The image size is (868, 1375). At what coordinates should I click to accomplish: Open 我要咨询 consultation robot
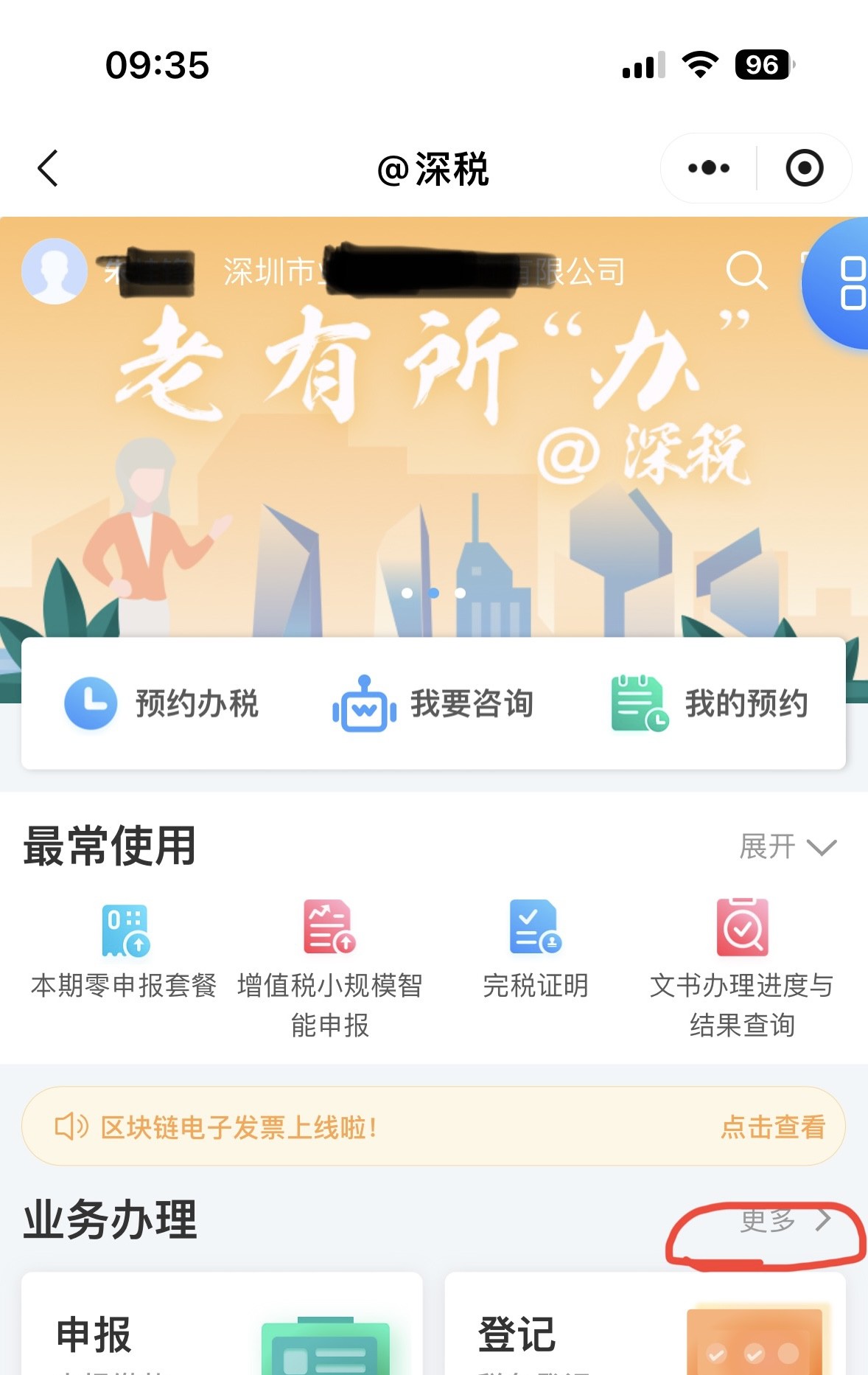pyautogui.click(x=433, y=703)
